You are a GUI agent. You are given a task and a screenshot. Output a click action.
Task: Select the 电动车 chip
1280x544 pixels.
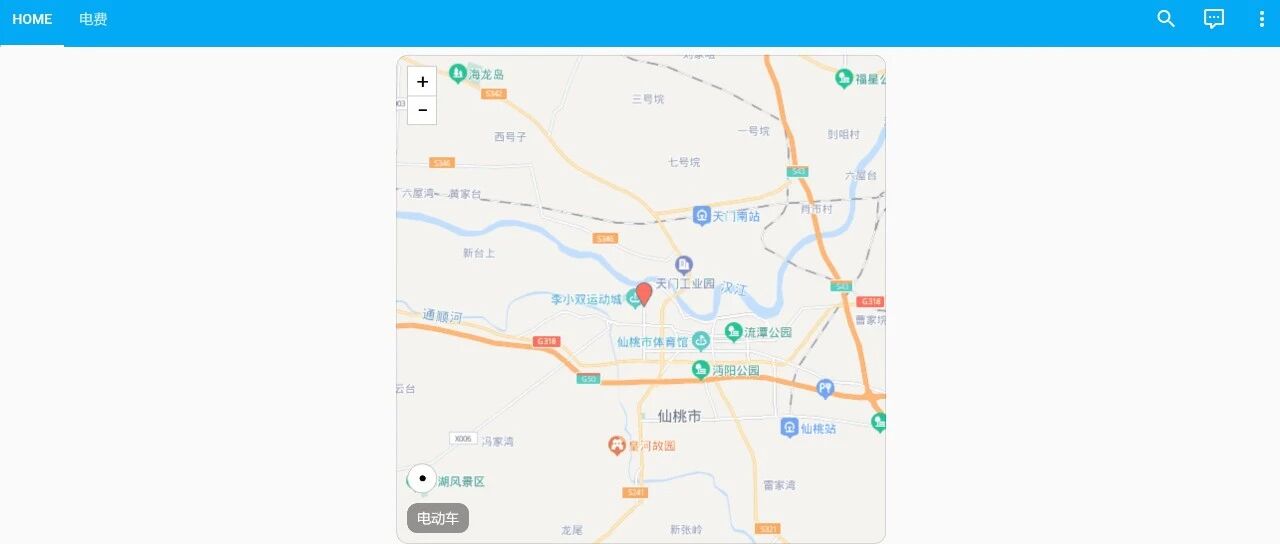pyautogui.click(x=438, y=518)
